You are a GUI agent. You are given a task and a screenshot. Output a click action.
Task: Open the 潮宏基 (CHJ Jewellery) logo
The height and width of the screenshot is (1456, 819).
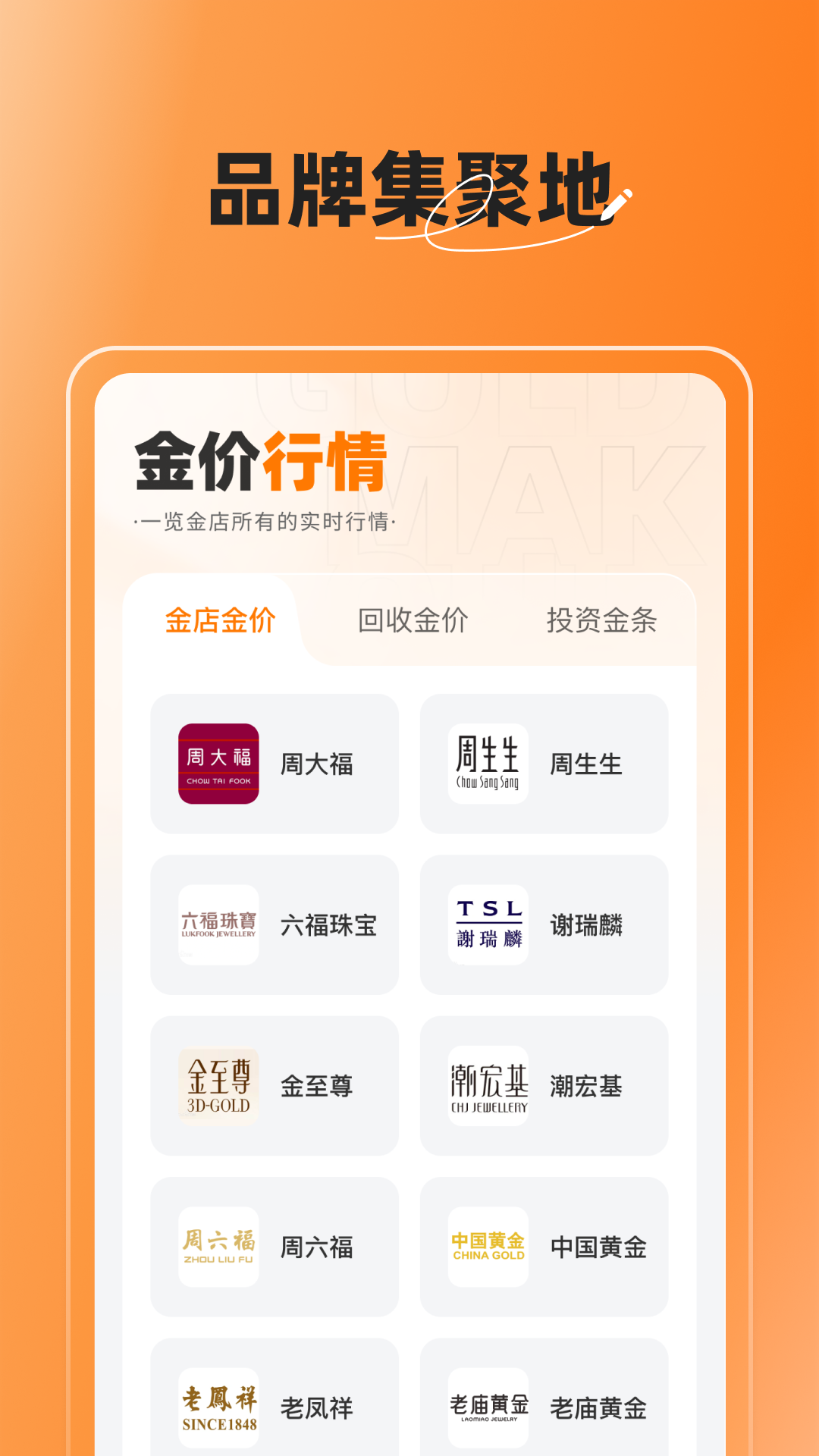(488, 1086)
